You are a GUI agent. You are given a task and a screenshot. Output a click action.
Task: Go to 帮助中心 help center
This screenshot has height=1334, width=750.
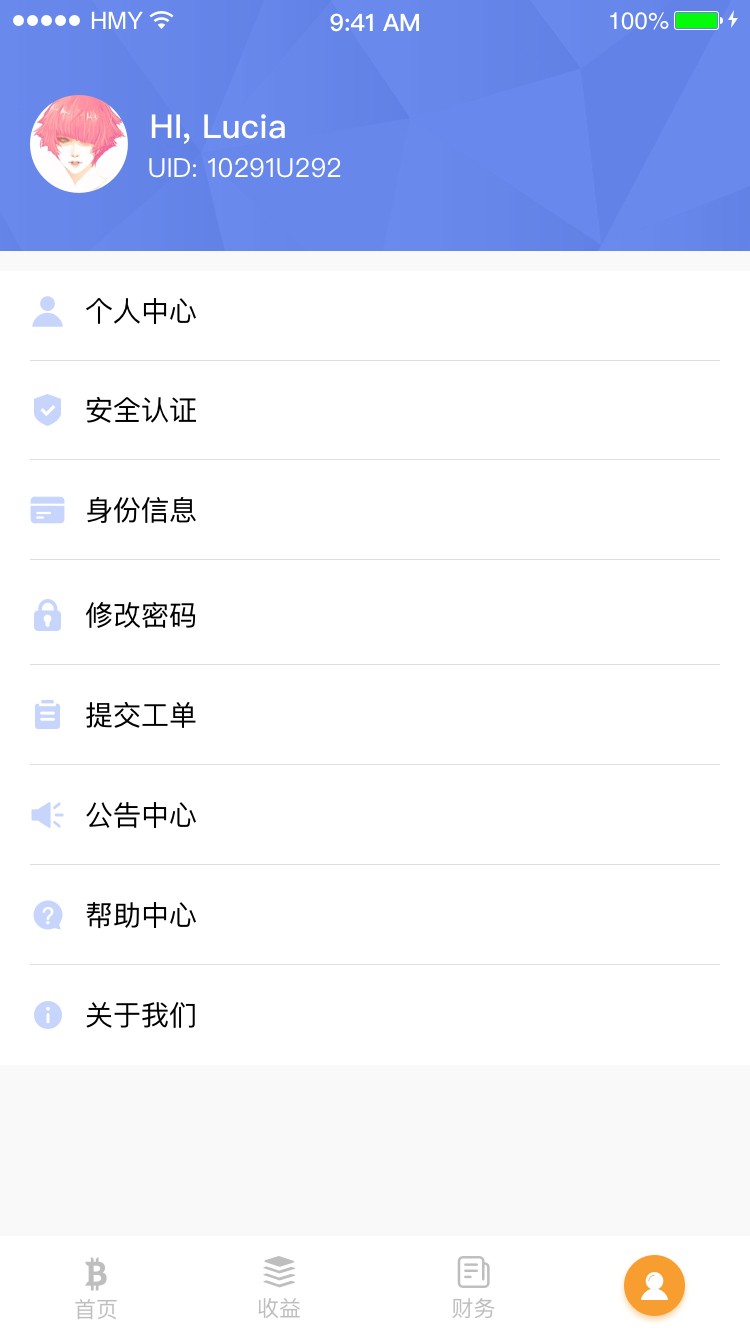375,915
